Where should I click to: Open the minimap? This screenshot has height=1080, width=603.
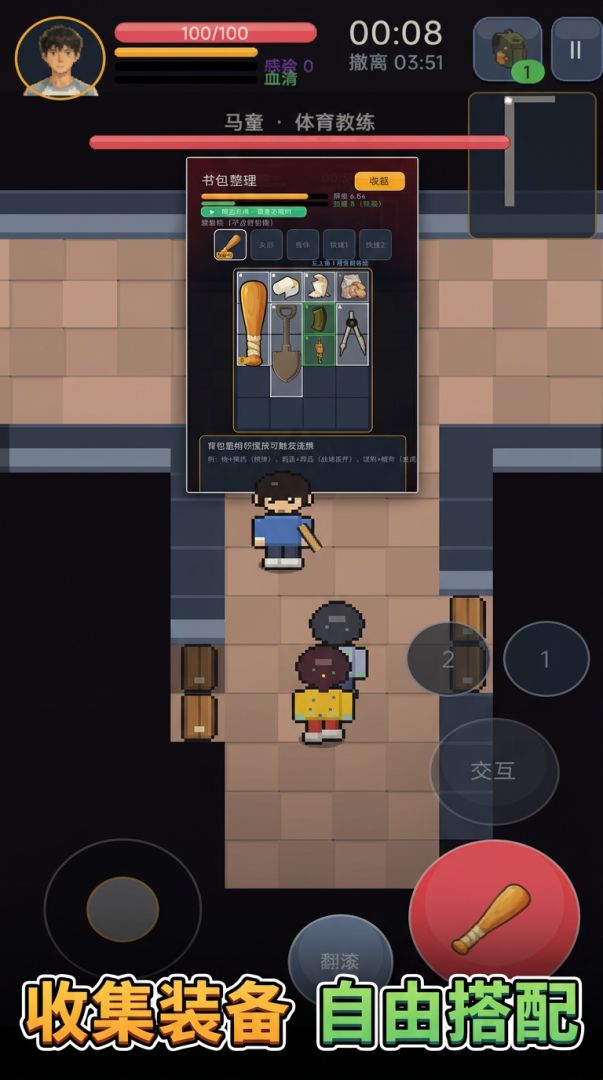tap(532, 165)
